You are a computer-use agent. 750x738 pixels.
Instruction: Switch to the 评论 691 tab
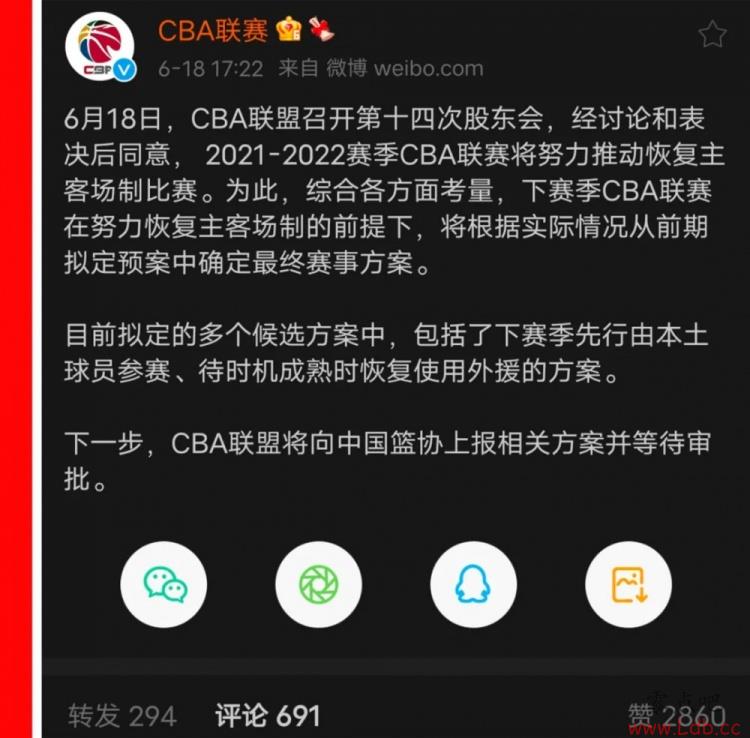(267, 715)
